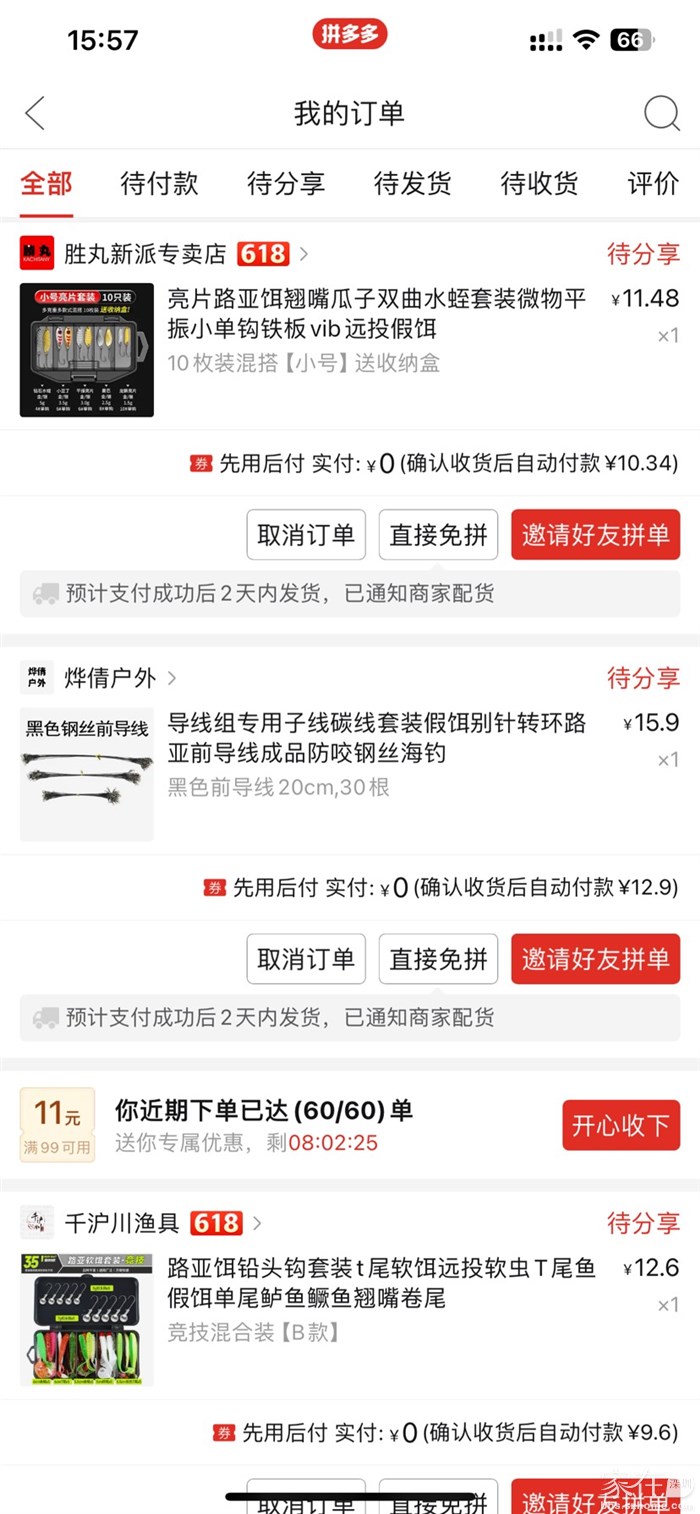700x1514 pixels.
Task: Invite friends for the 黑色前导线 group buy
Action: click(x=595, y=959)
